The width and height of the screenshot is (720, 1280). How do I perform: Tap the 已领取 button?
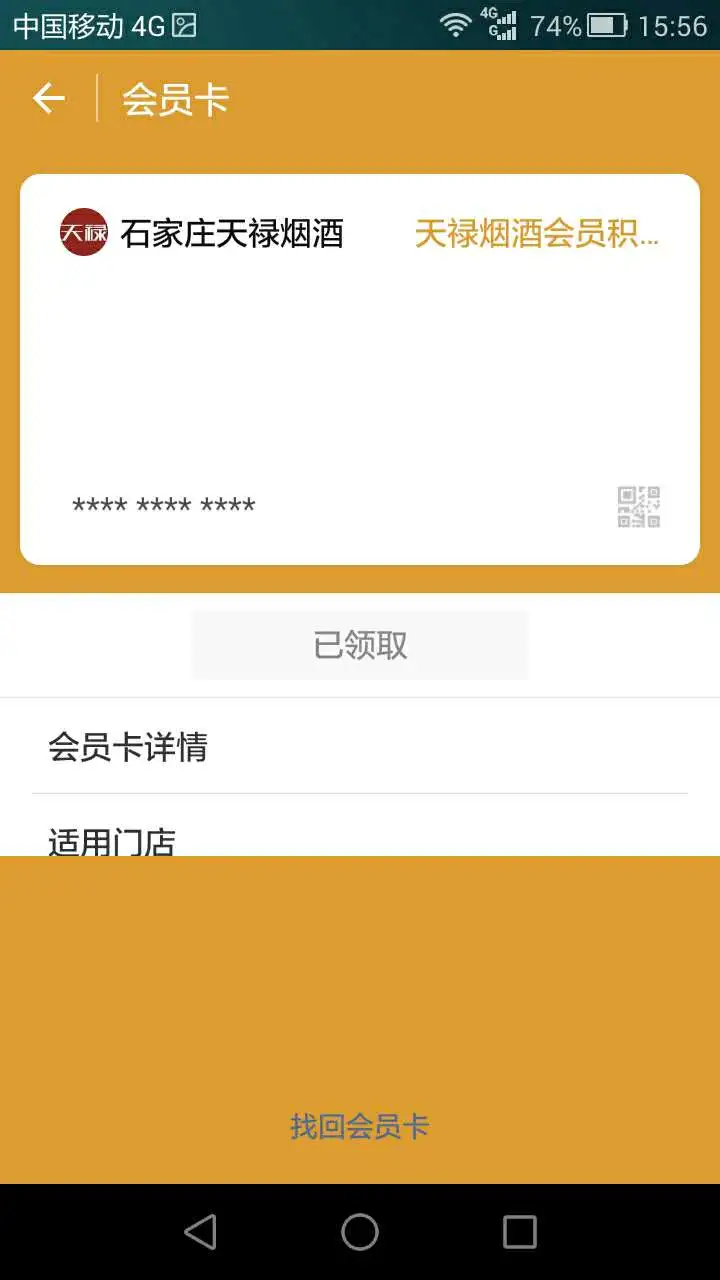[360, 645]
